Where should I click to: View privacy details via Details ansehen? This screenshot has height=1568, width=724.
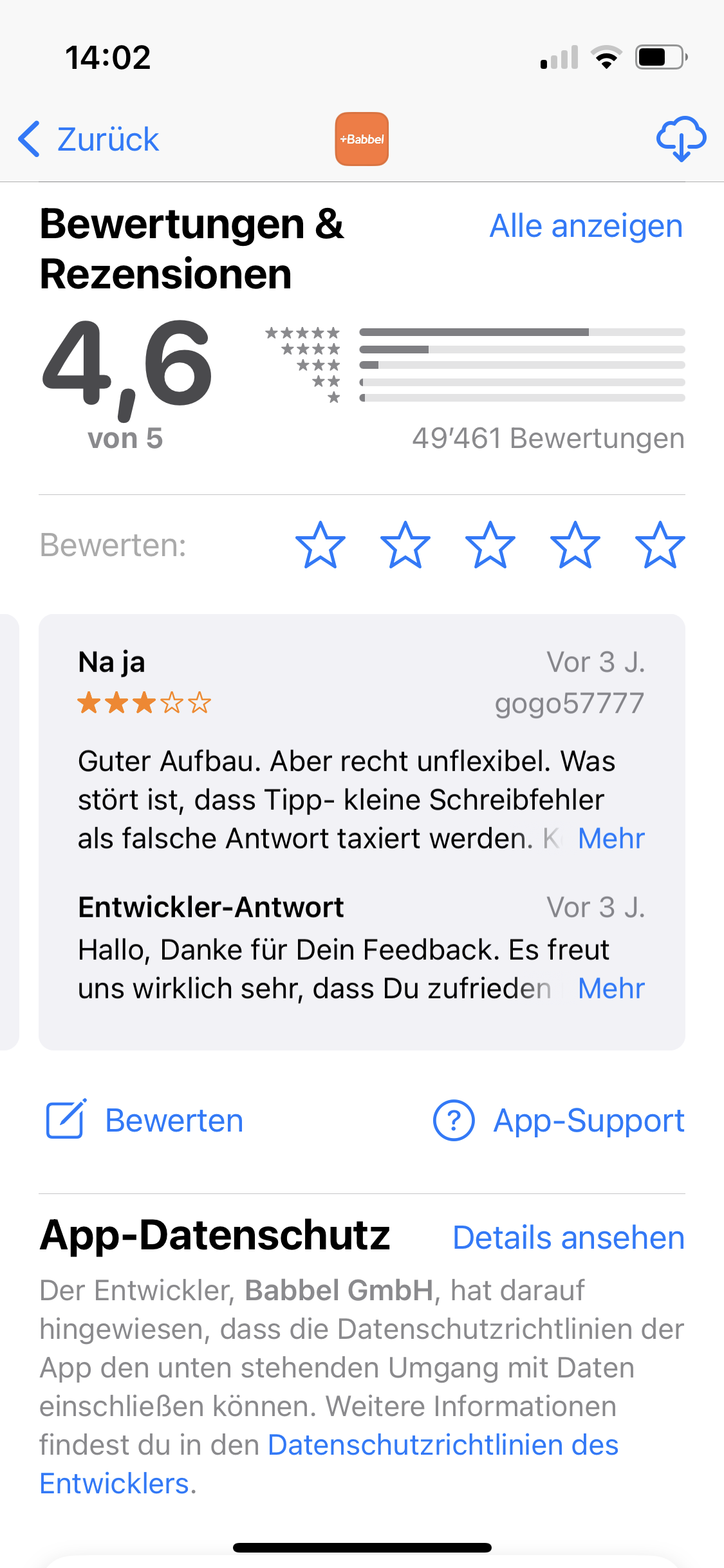click(x=568, y=1238)
